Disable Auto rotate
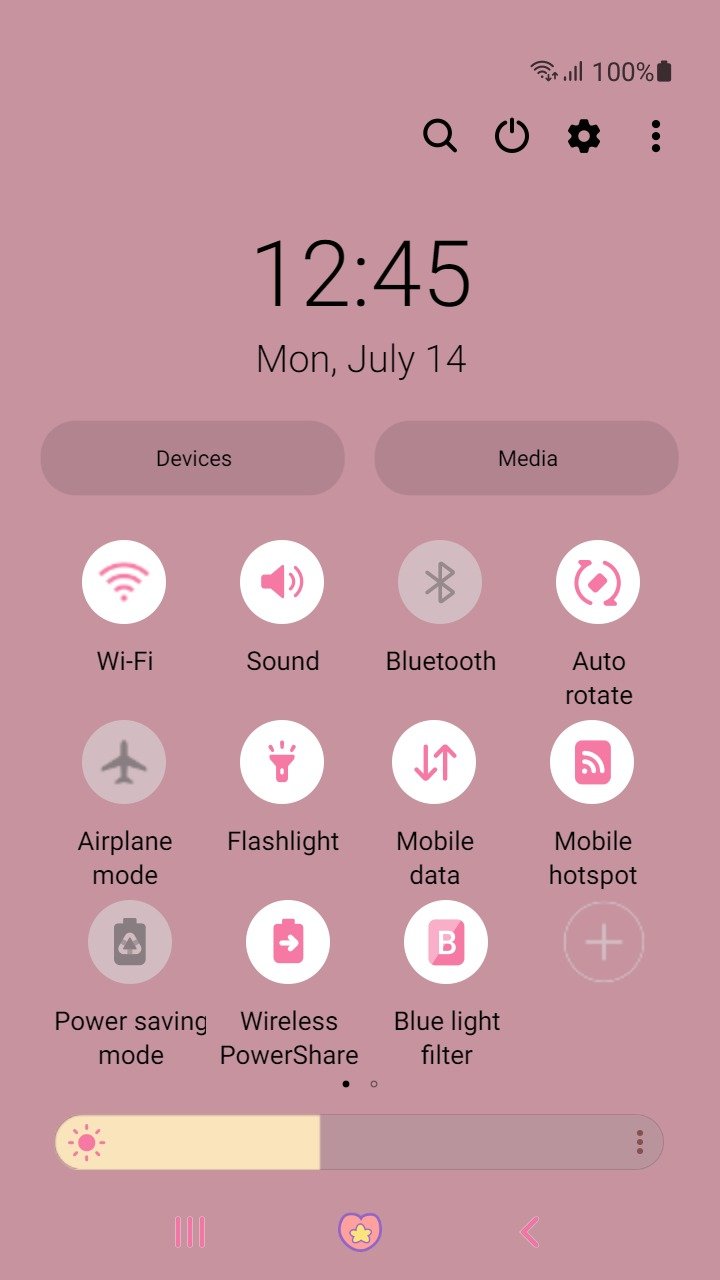 pos(598,582)
